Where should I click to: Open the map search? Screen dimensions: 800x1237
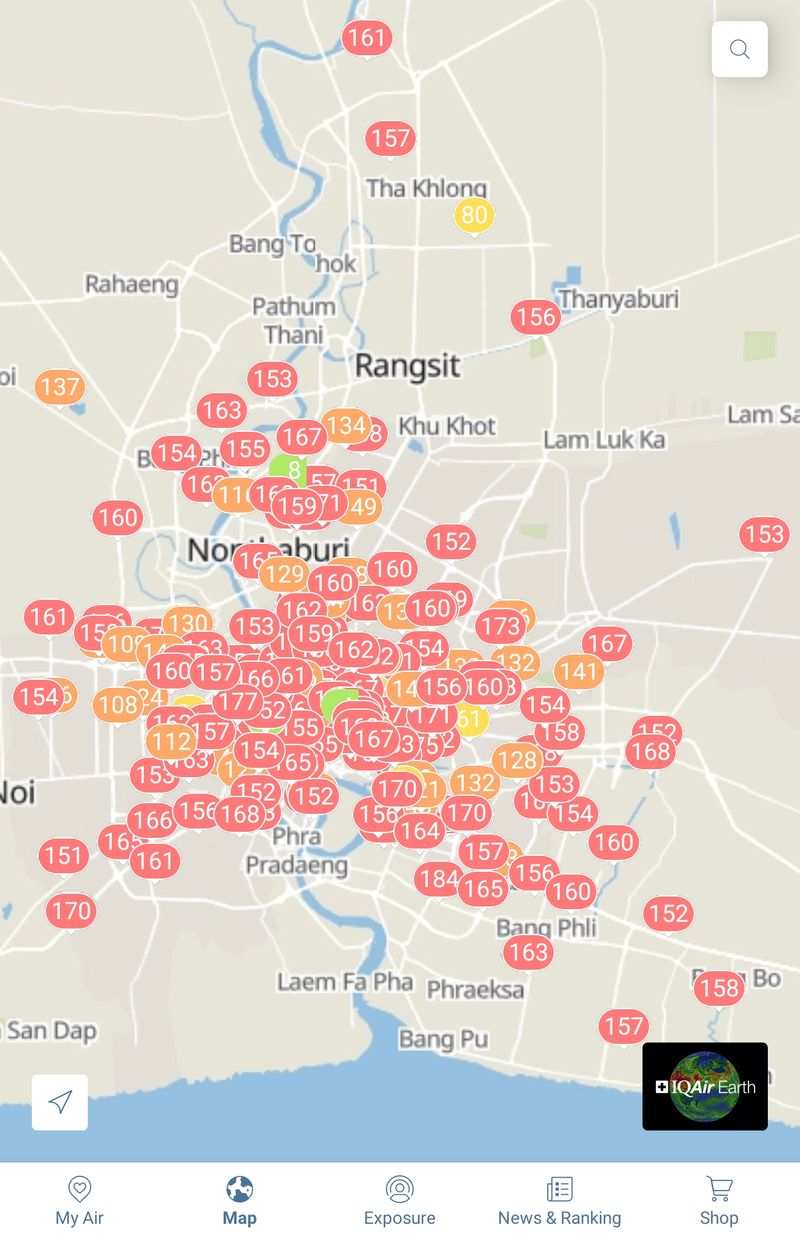click(x=739, y=49)
